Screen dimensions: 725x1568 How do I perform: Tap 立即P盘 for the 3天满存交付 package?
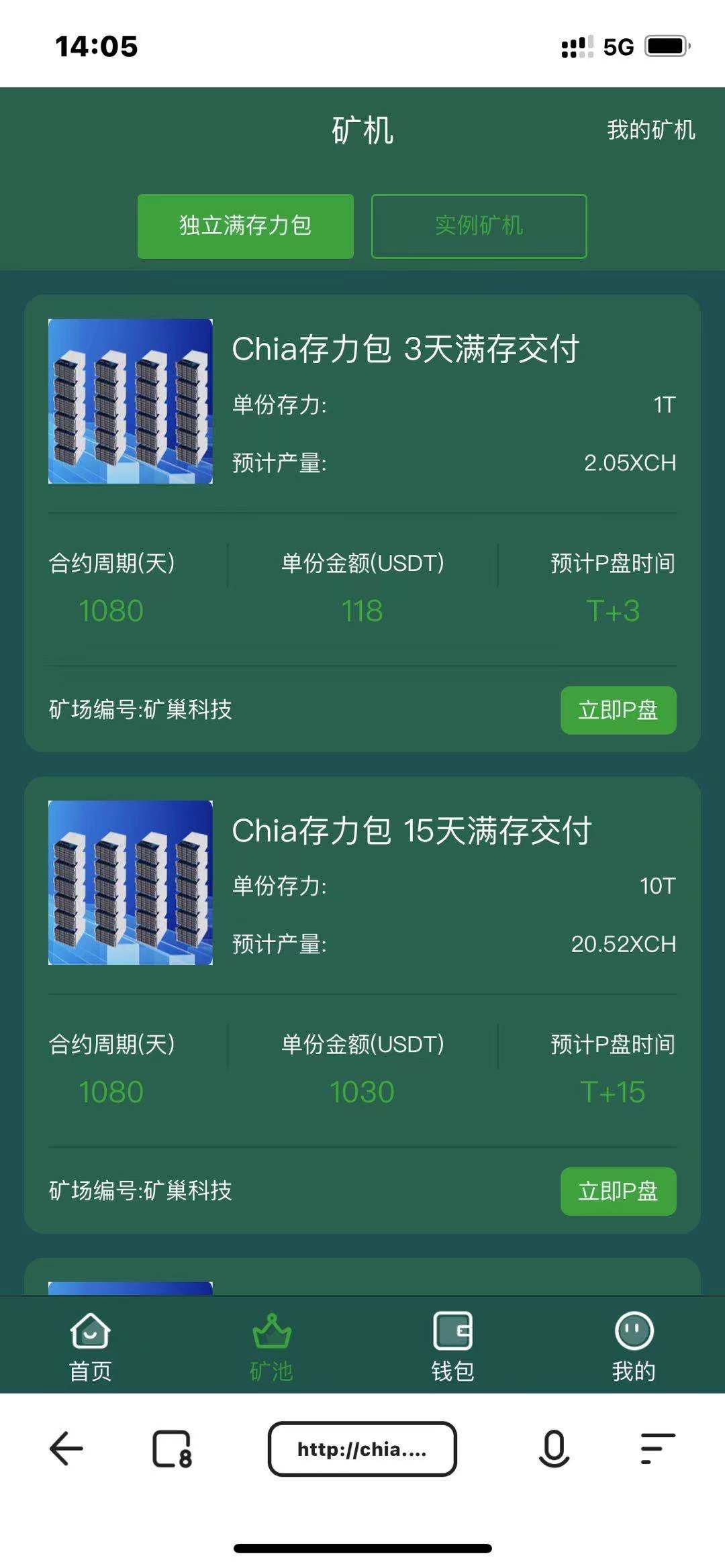(x=618, y=710)
